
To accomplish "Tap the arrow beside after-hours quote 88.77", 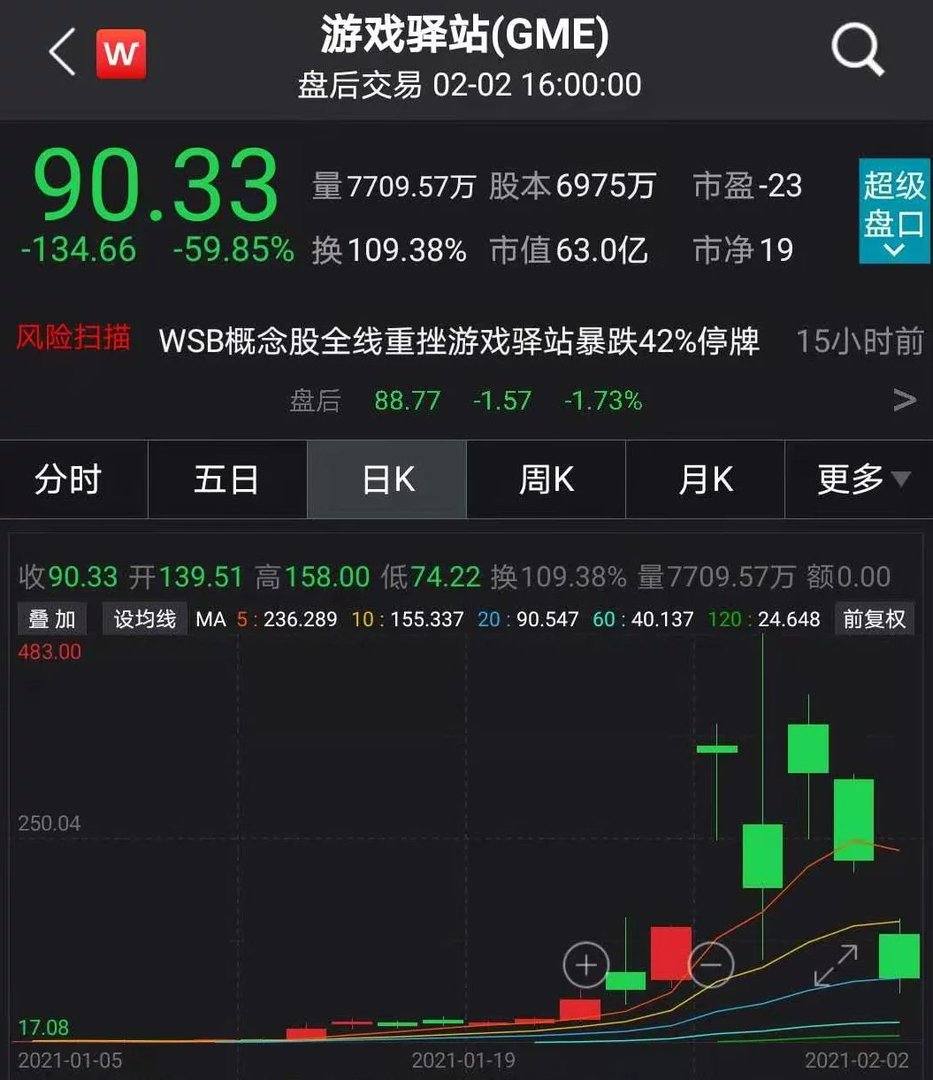I will pyautogui.click(x=904, y=397).
